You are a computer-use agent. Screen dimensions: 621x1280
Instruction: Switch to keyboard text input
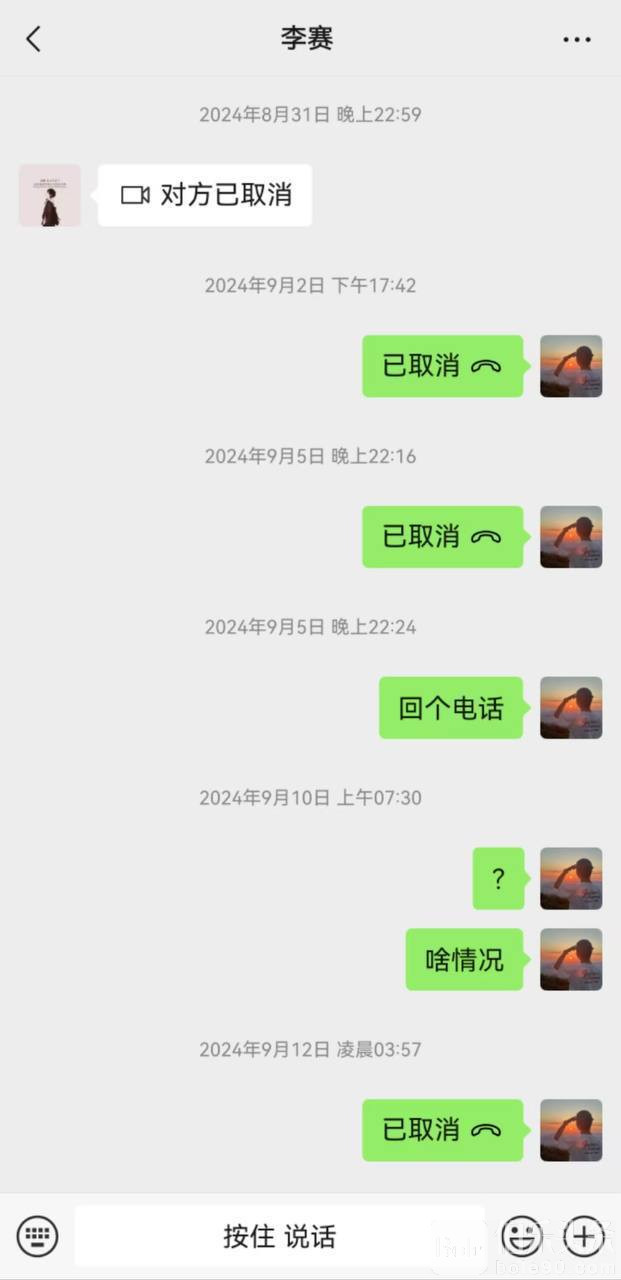coord(38,1236)
